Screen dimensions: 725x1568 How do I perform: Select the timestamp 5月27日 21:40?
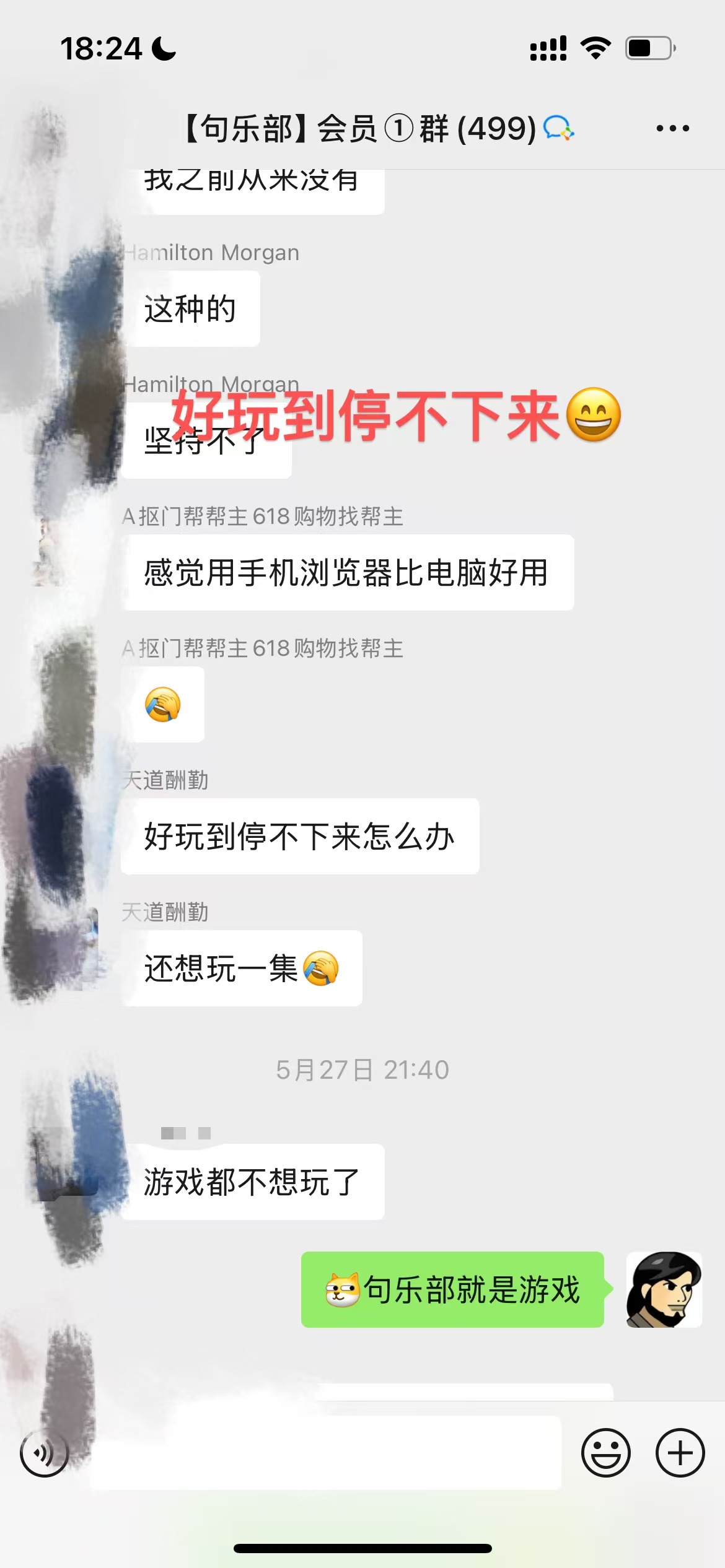click(362, 1068)
